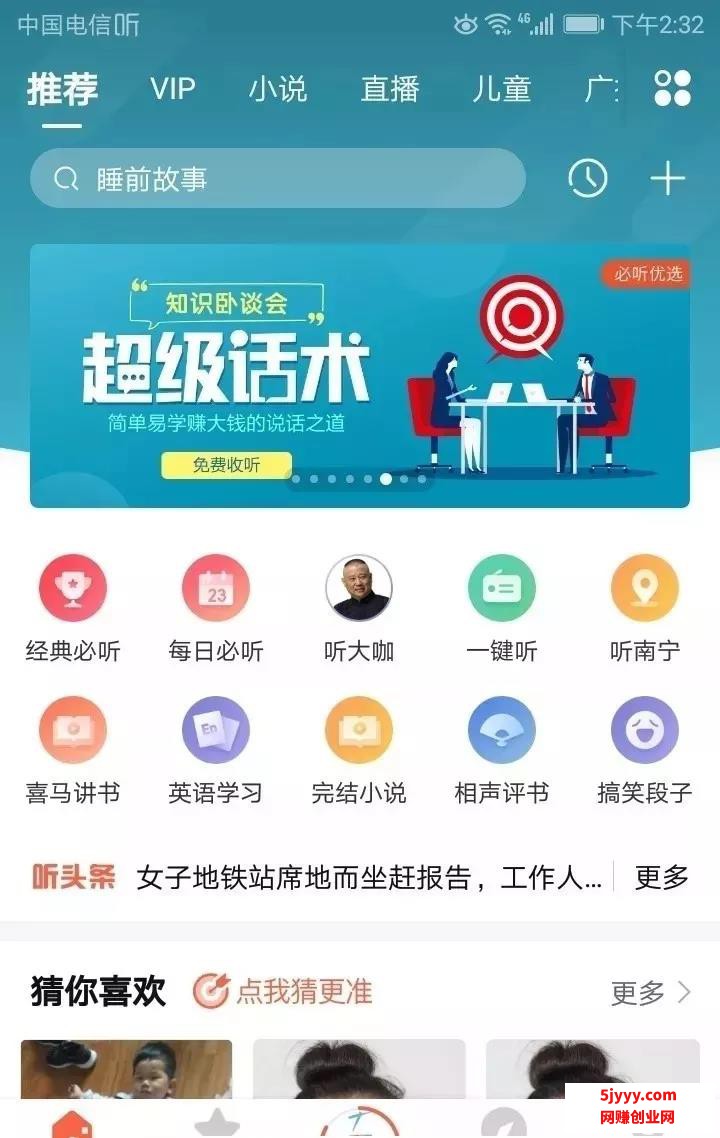The image size is (720, 1138).
Task: Open listening history clock icon
Action: [x=587, y=179]
